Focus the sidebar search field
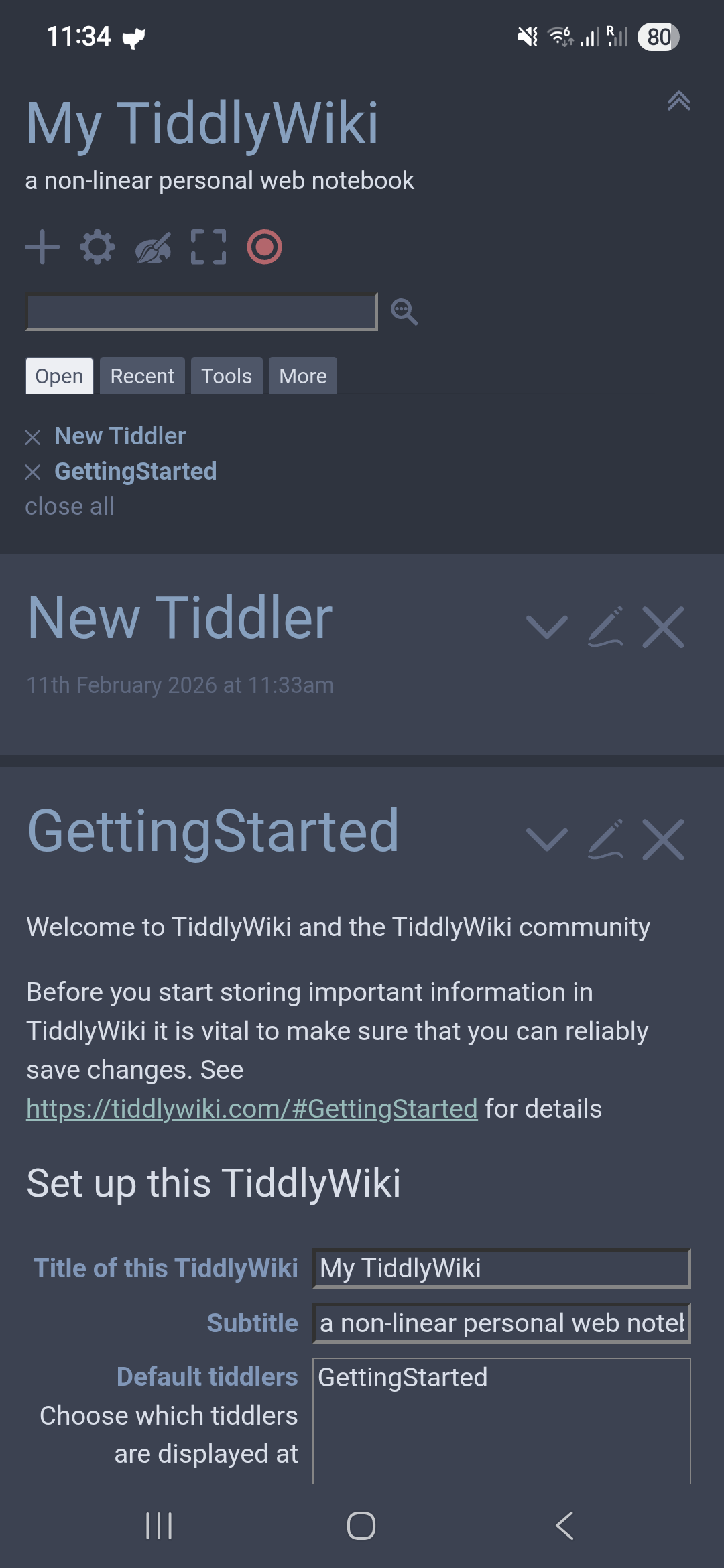 click(201, 312)
